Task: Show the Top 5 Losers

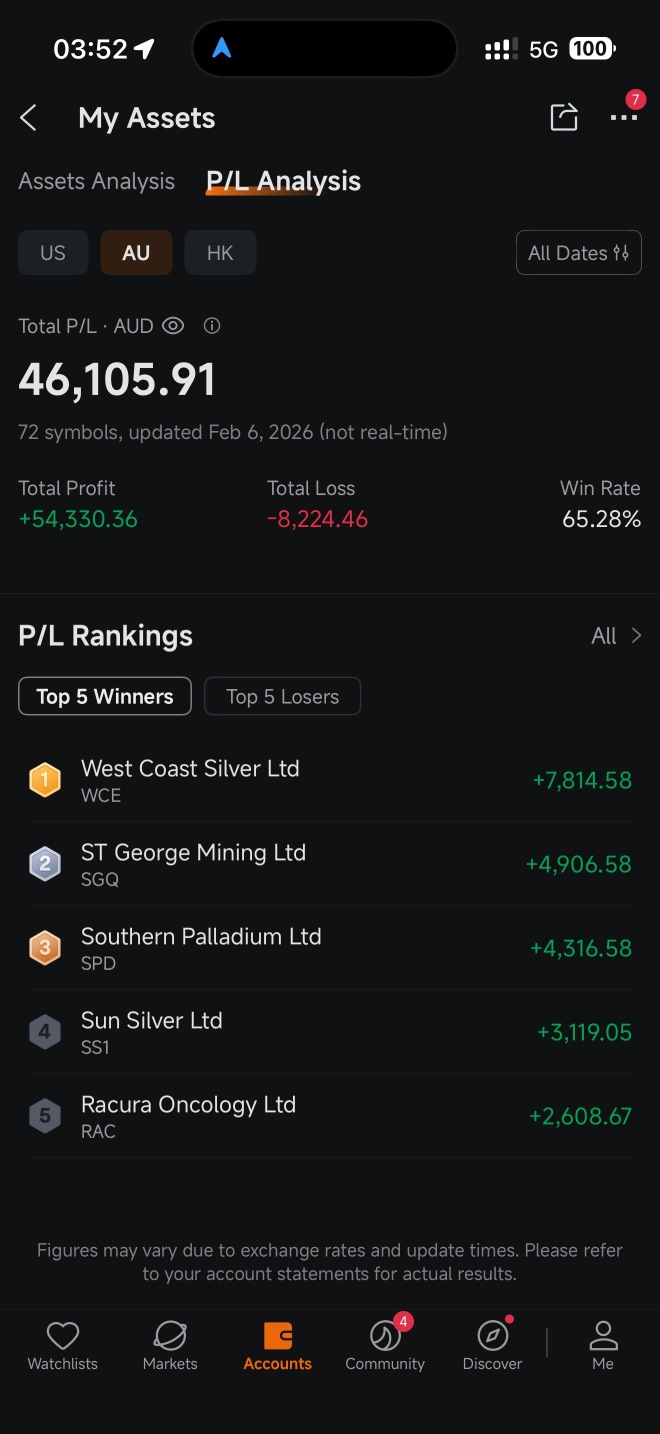Action: (x=283, y=697)
